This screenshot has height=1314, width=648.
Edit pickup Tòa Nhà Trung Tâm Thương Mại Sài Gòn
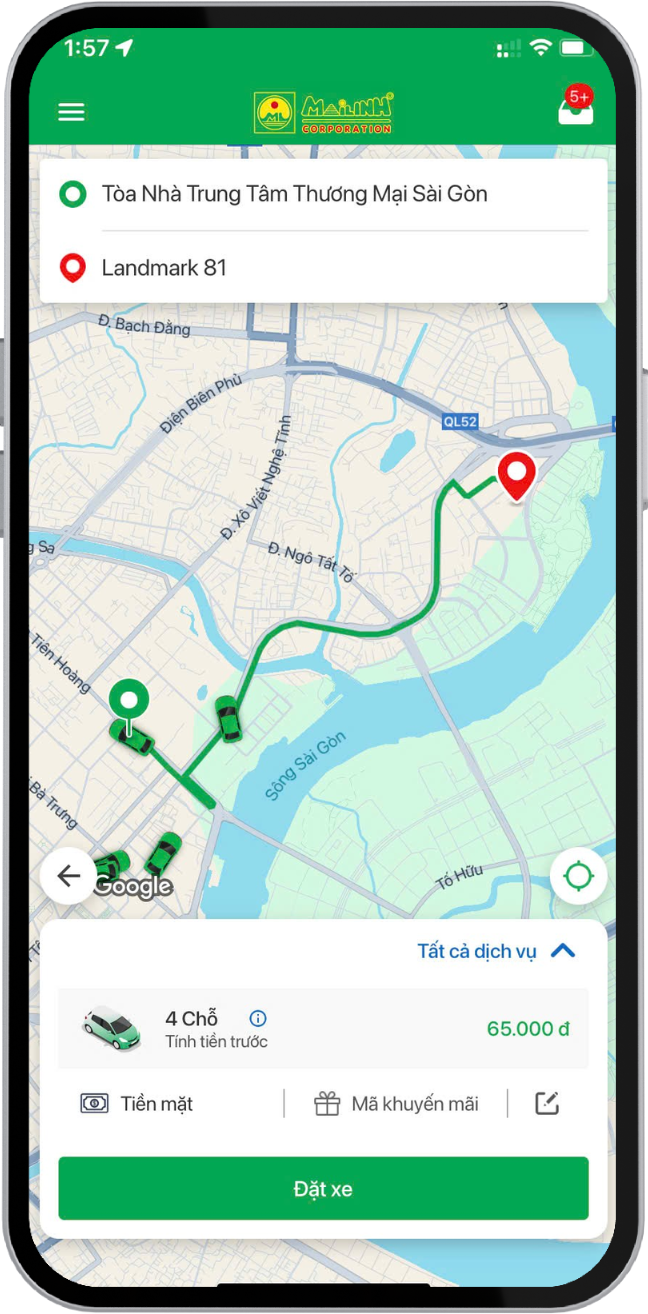294,194
